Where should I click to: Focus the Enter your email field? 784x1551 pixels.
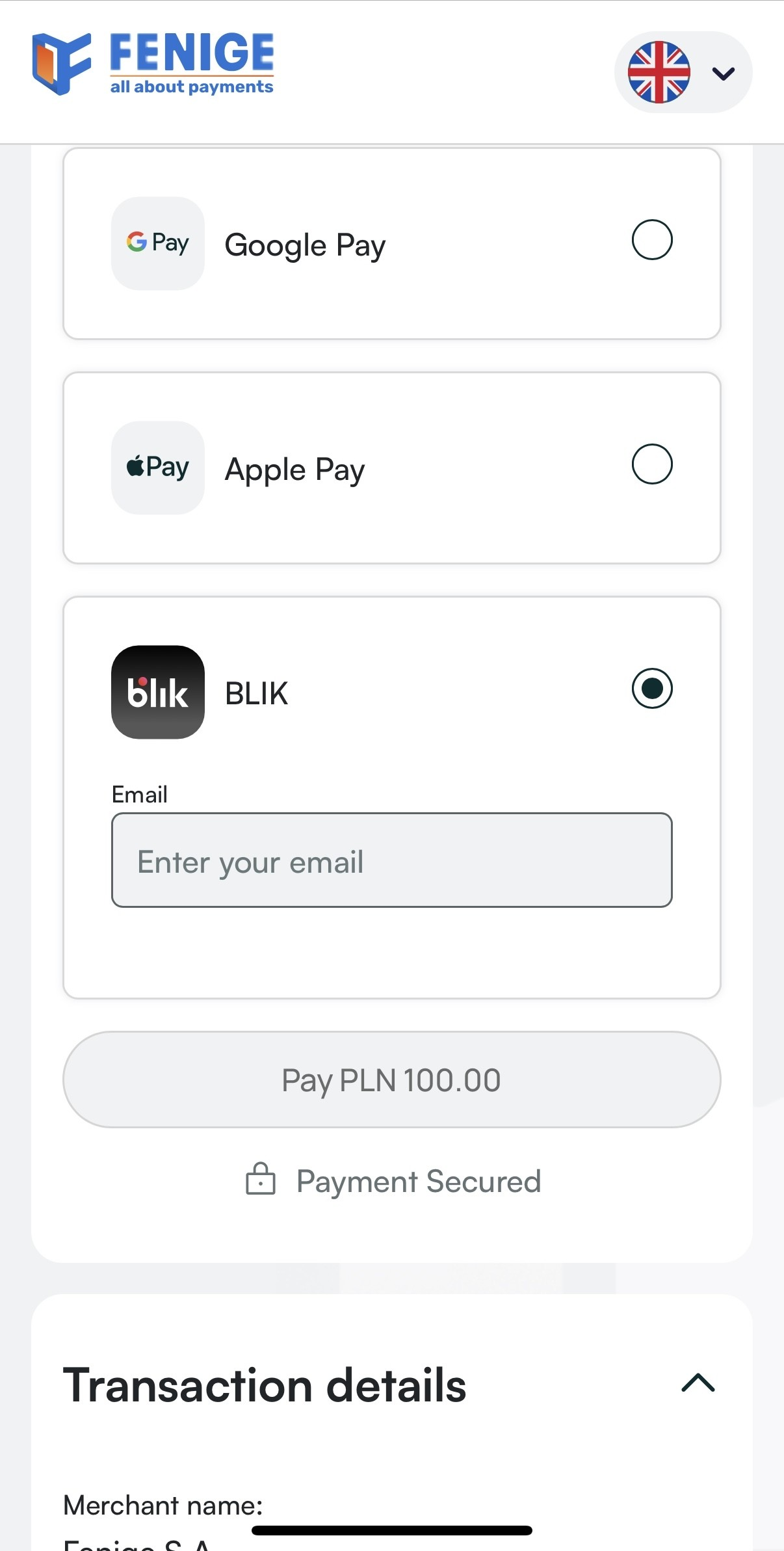391,860
